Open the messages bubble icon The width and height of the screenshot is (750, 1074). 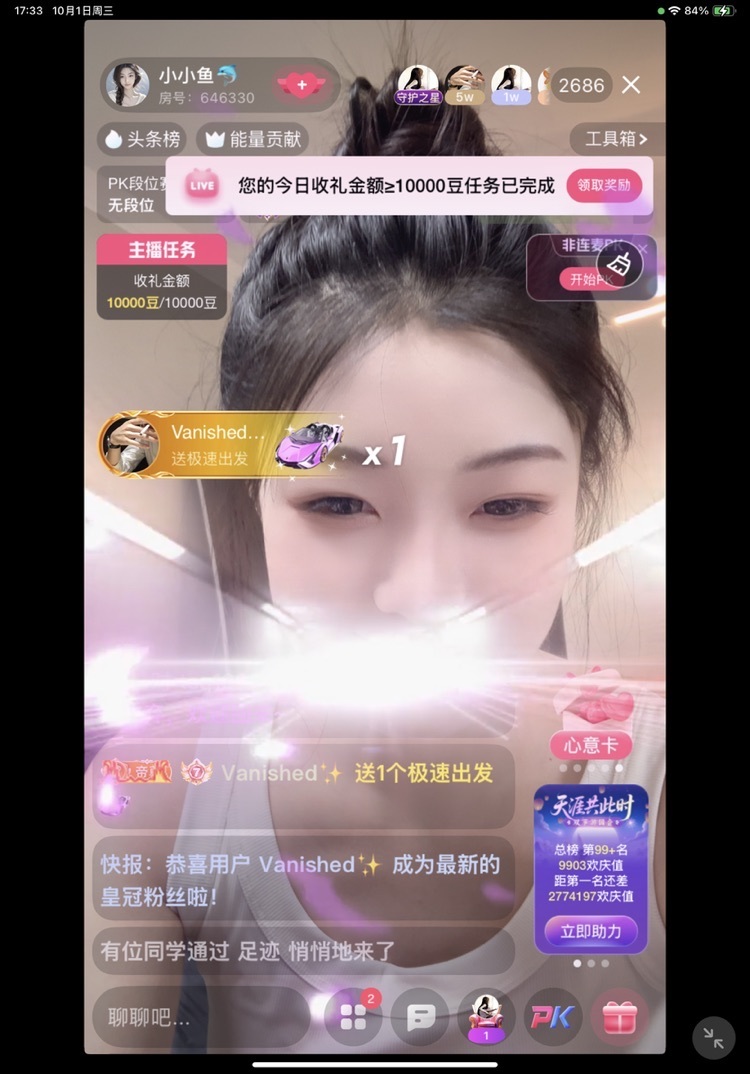(x=420, y=1018)
